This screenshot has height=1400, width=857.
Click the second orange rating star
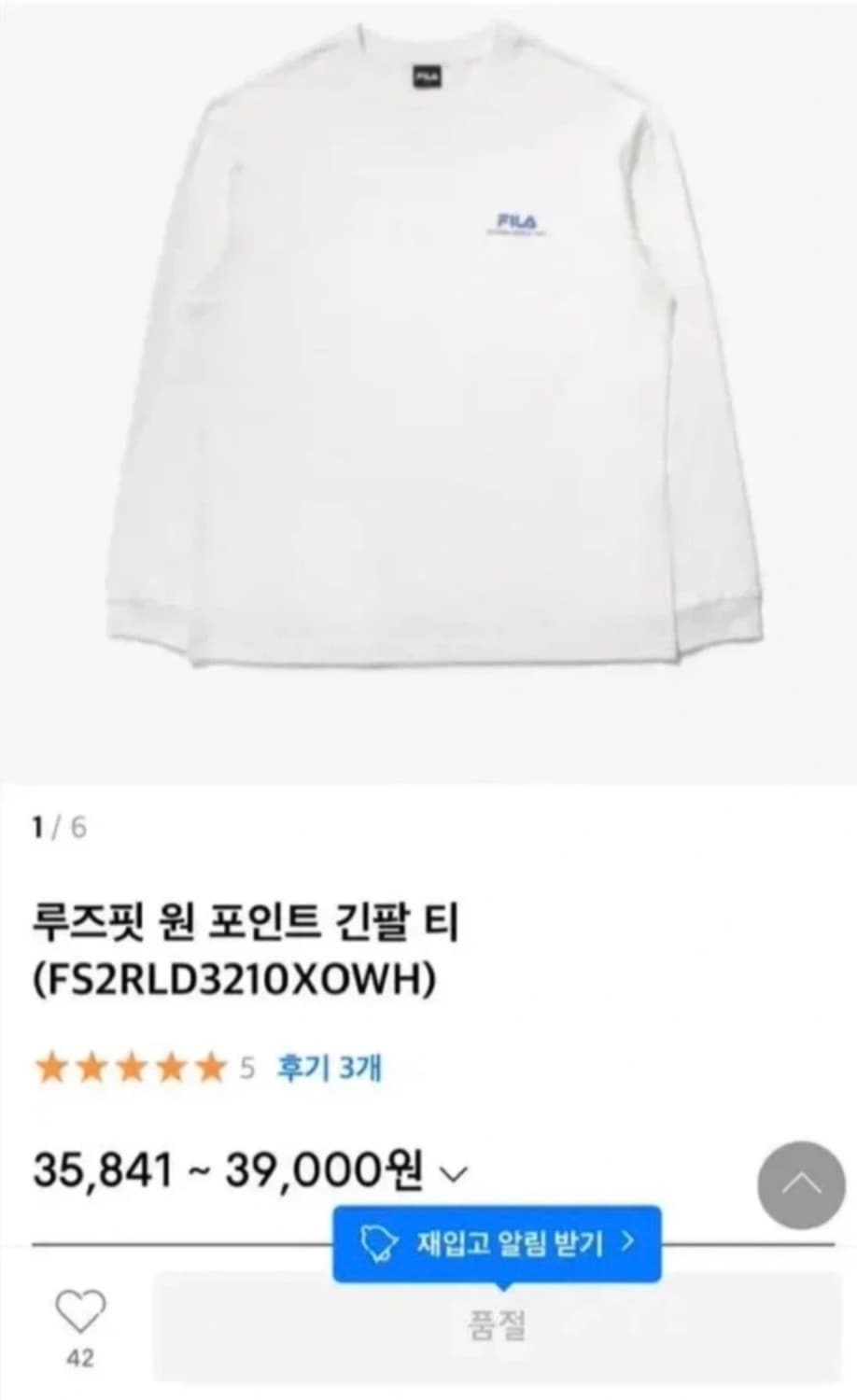pos(90,1064)
